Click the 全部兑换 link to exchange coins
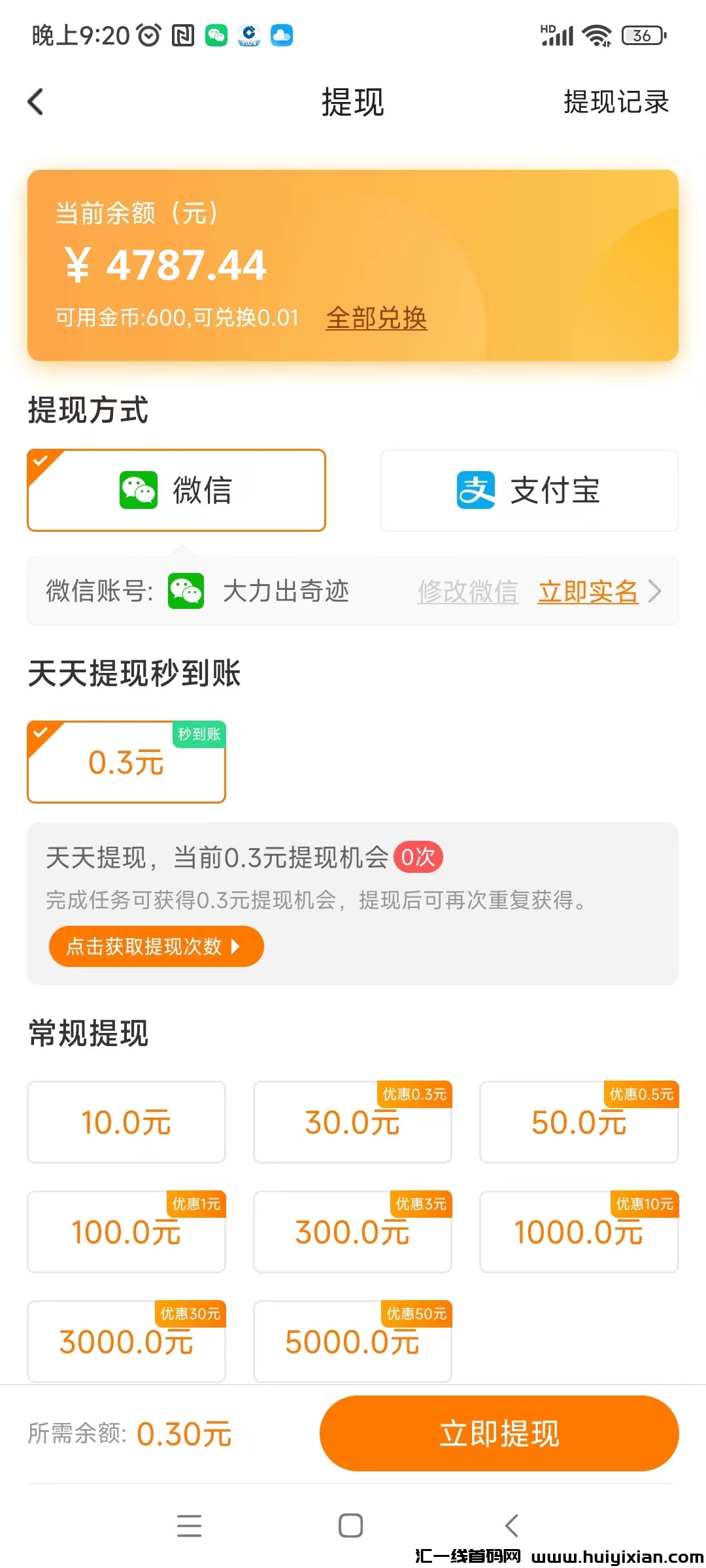Image resolution: width=706 pixels, height=1568 pixels. tap(376, 319)
